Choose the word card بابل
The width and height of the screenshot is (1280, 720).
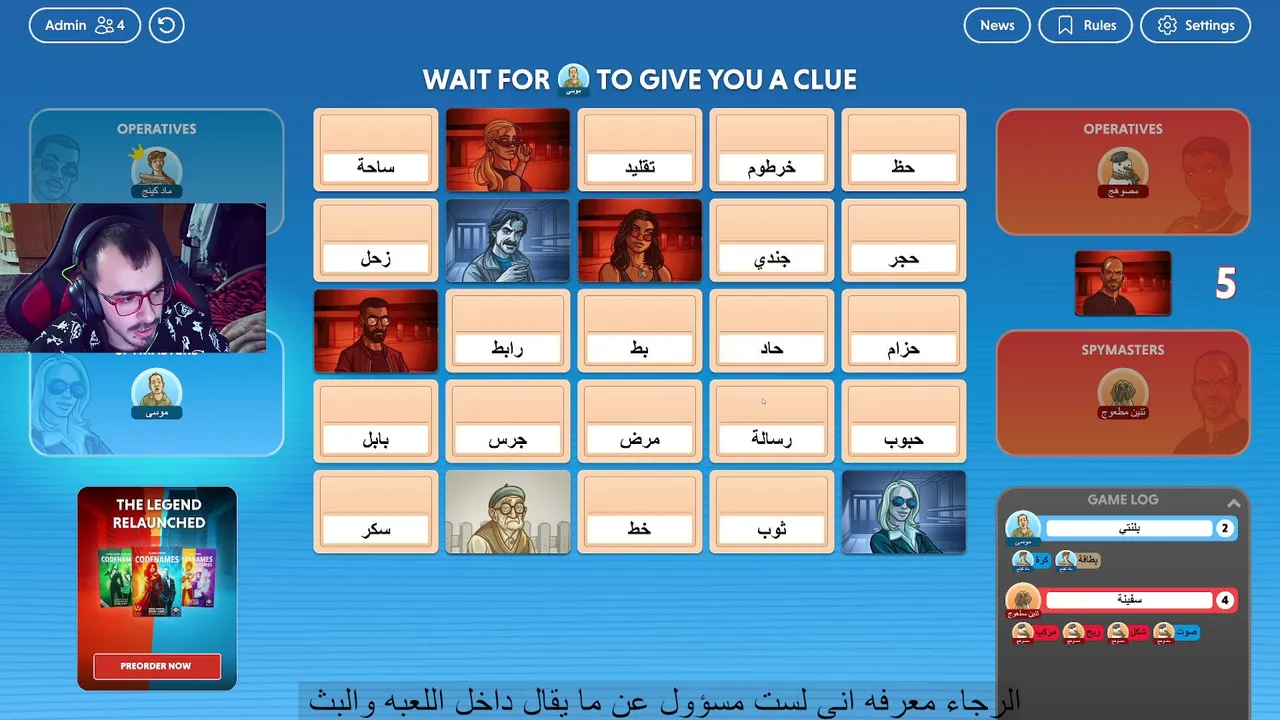(376, 422)
